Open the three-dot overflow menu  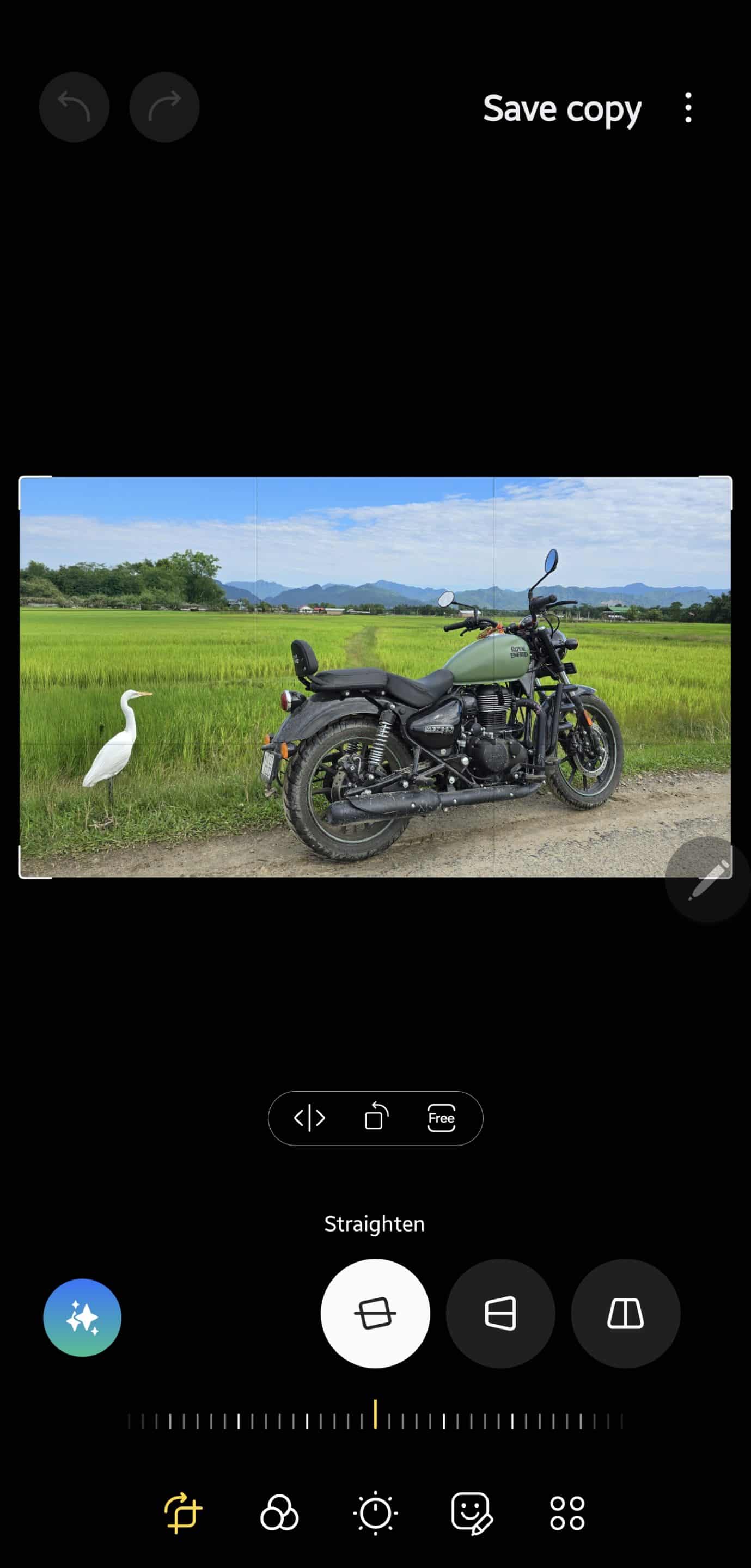click(x=688, y=108)
